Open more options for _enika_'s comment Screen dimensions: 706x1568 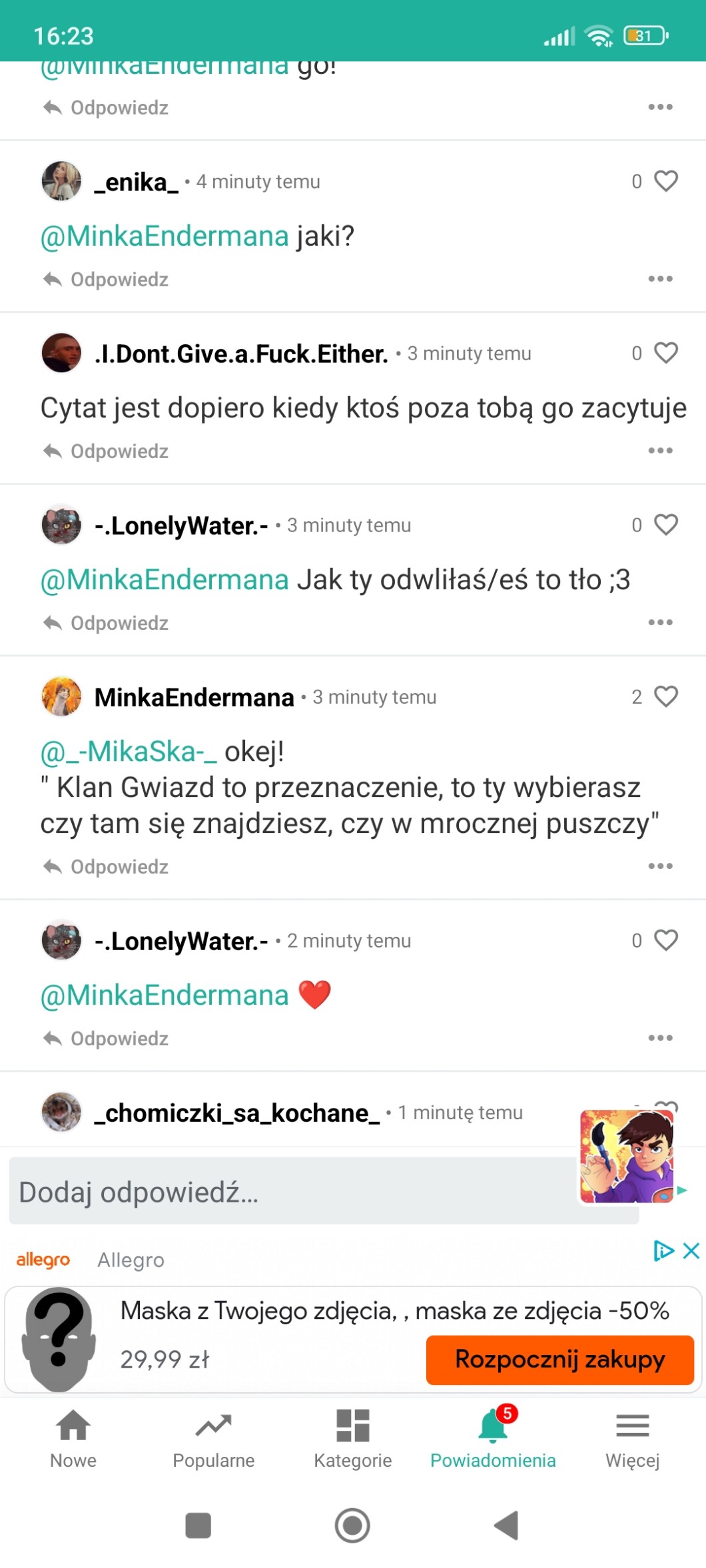pyautogui.click(x=660, y=279)
